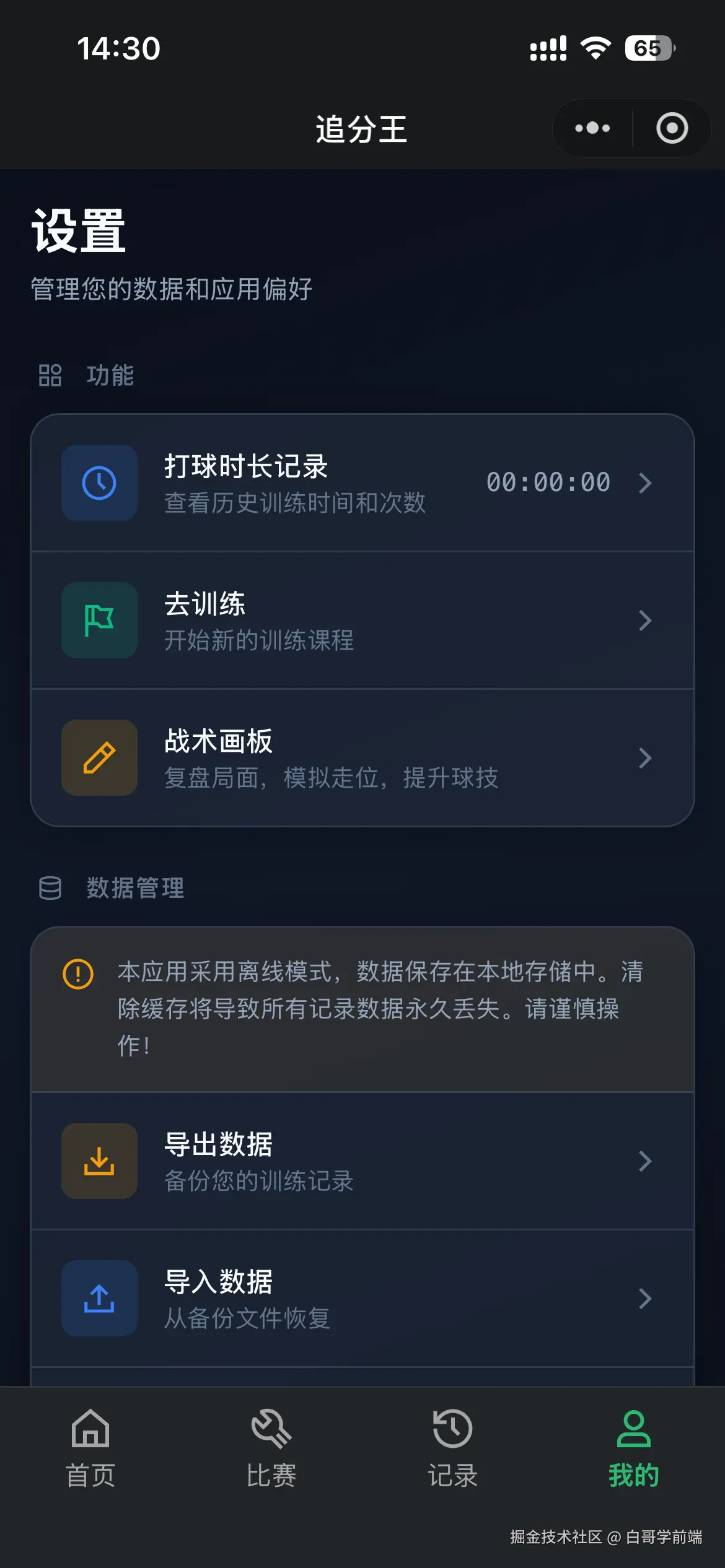Open 导入数据 to restore from backup
The height and width of the screenshot is (1568, 725).
point(362,1299)
